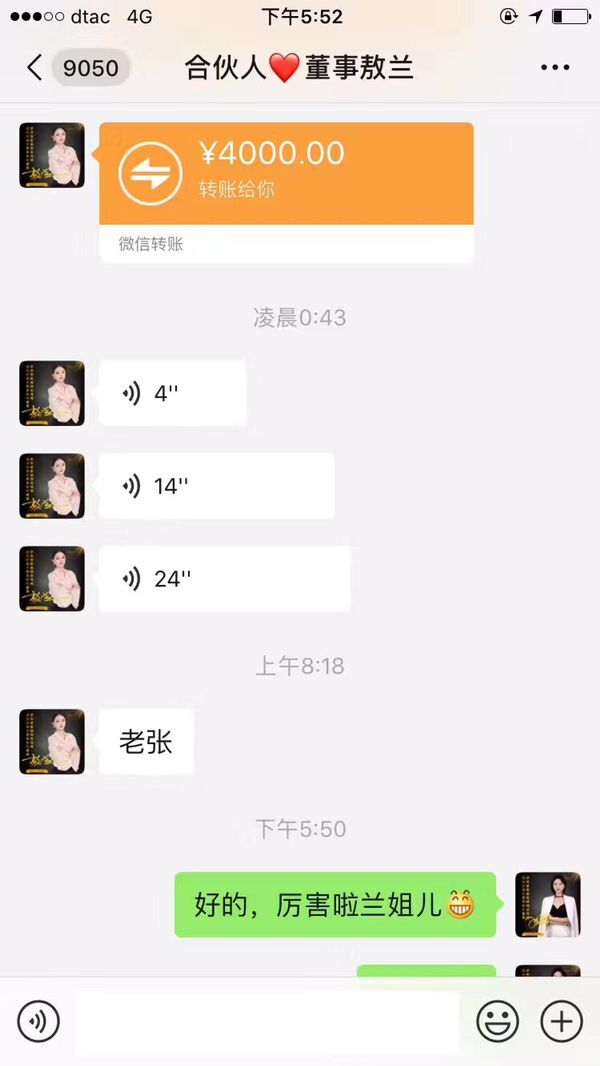The height and width of the screenshot is (1066, 600).
Task: Open the chat details overflow menu
Action: (554, 68)
